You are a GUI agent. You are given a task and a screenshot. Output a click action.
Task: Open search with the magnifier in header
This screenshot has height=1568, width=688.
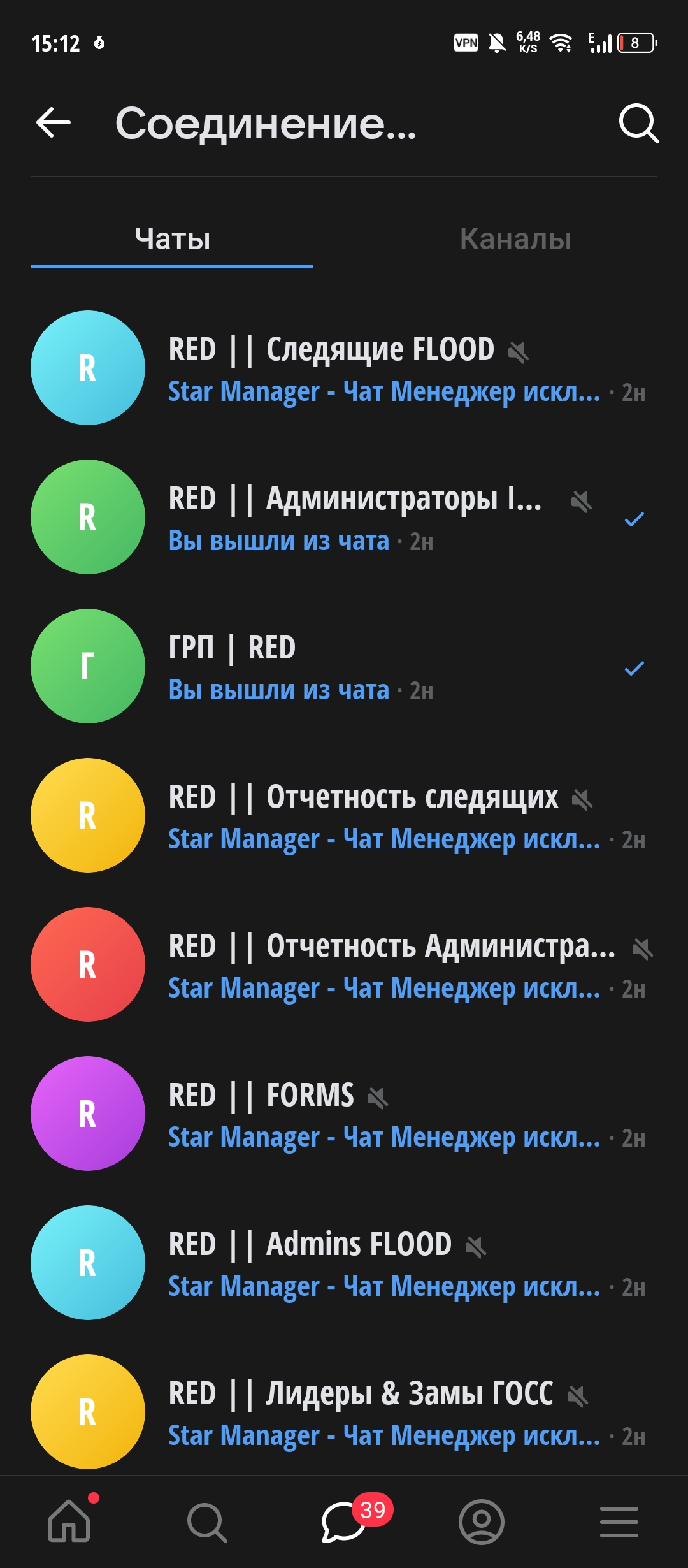[x=638, y=122]
